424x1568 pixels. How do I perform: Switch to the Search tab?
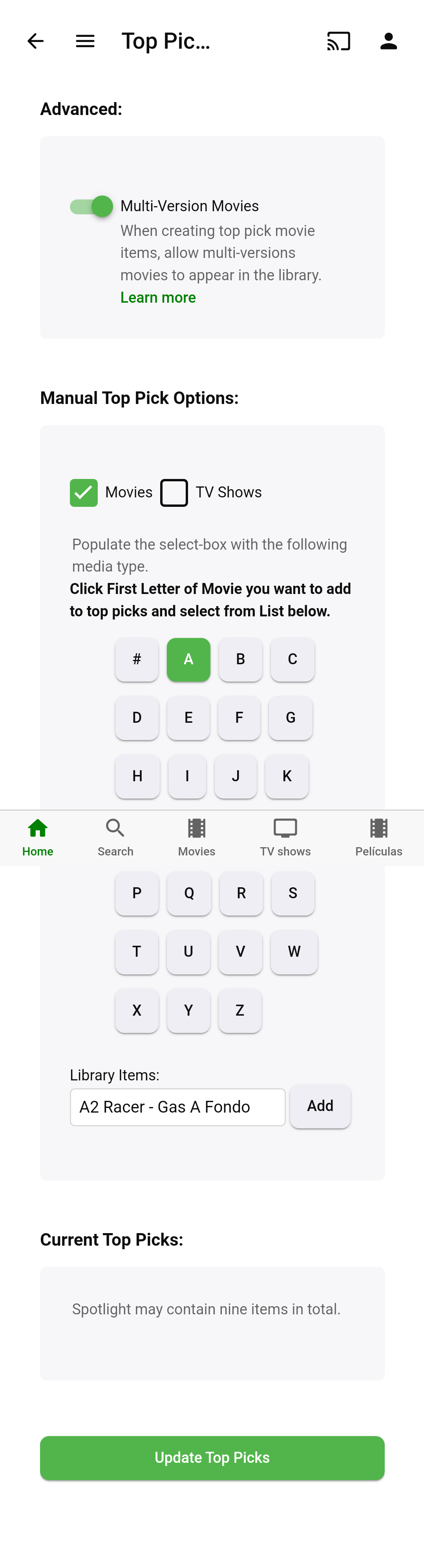[x=115, y=837]
